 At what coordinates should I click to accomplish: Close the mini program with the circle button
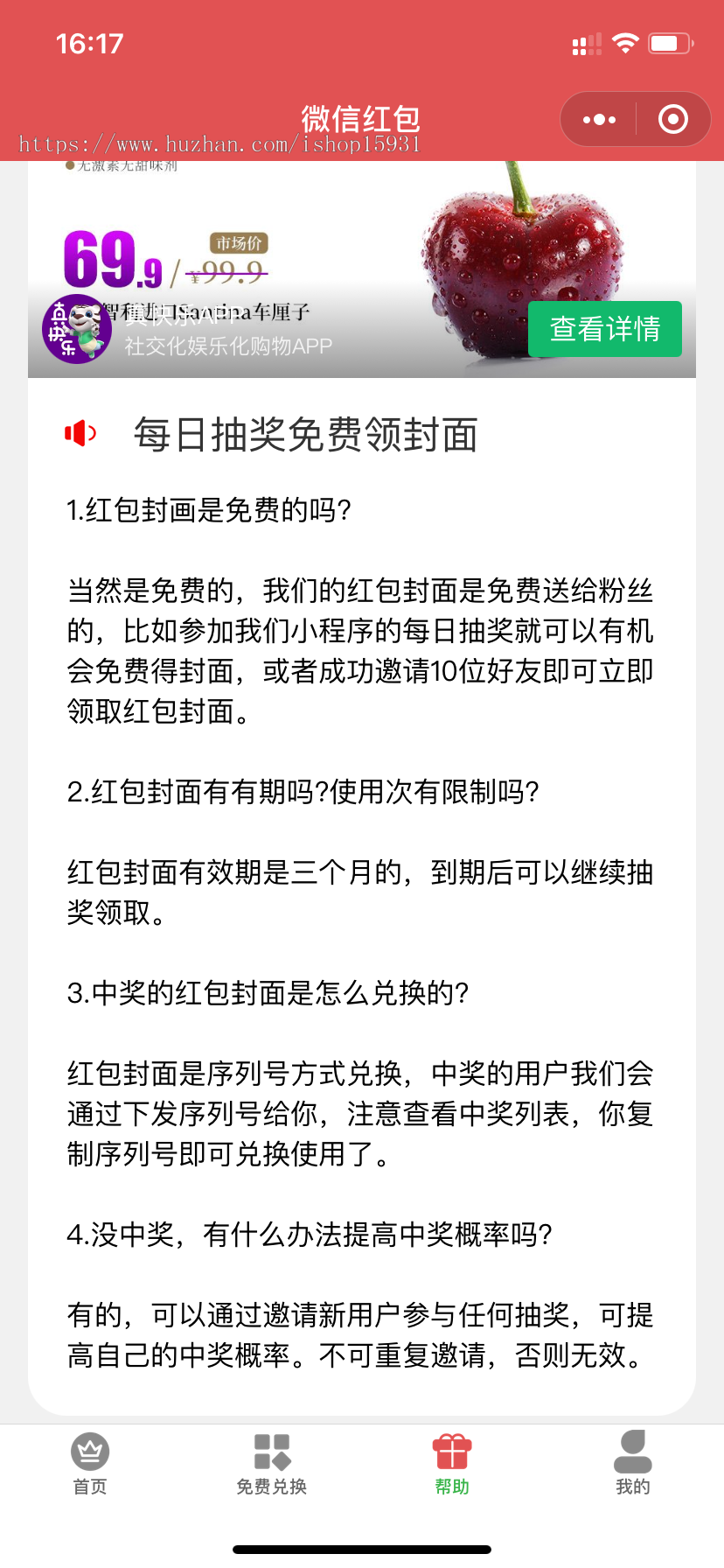(x=672, y=119)
